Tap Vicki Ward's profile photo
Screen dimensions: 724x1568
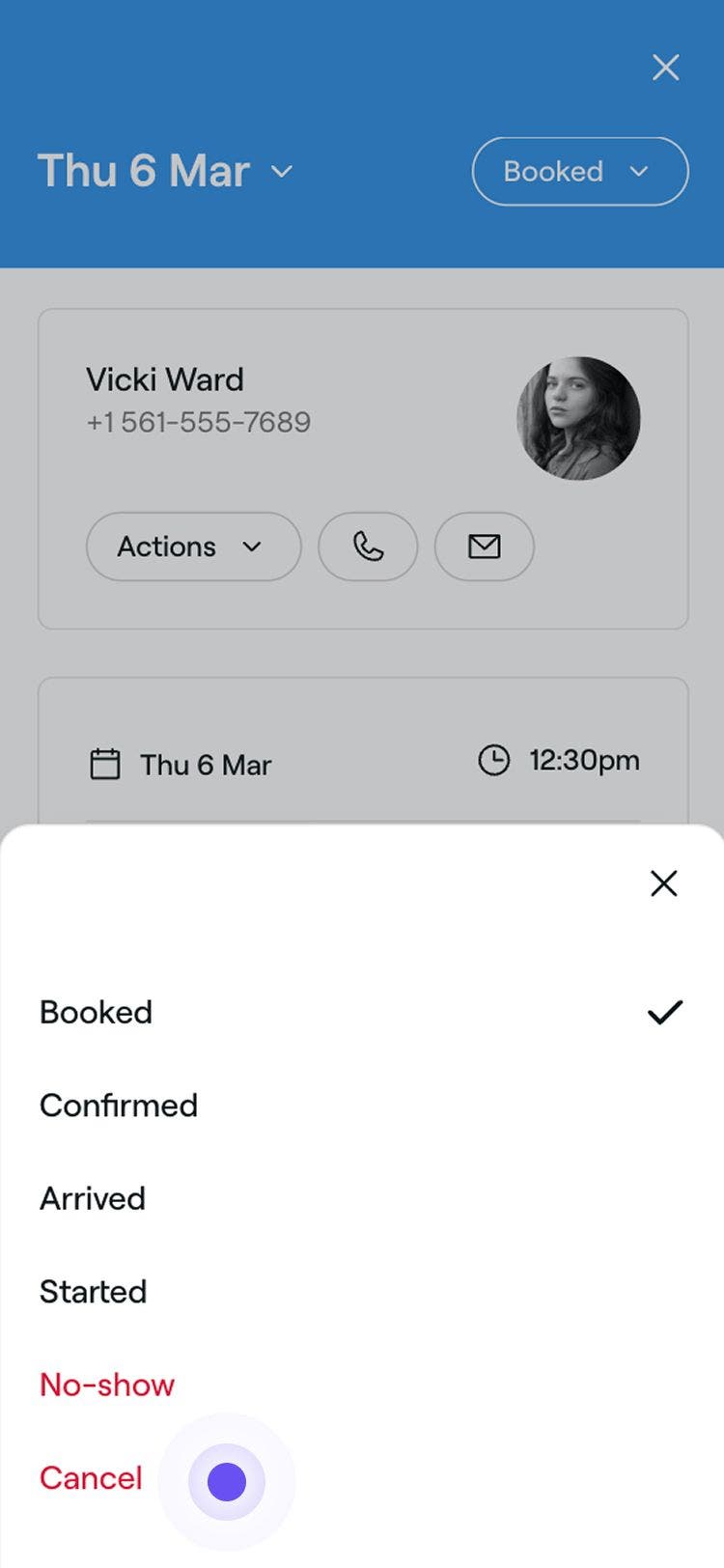(579, 417)
